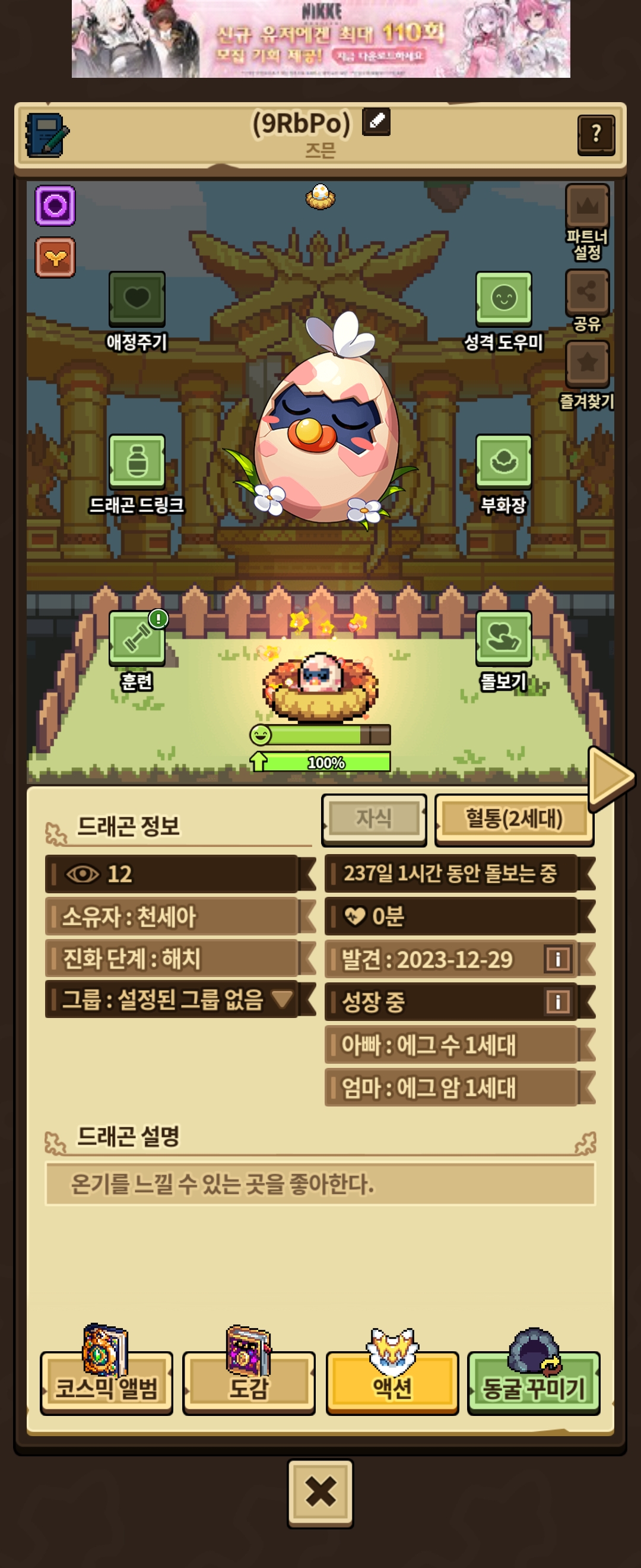
Task: Switch to the 혈통(2세대) tab
Action: click(x=514, y=818)
